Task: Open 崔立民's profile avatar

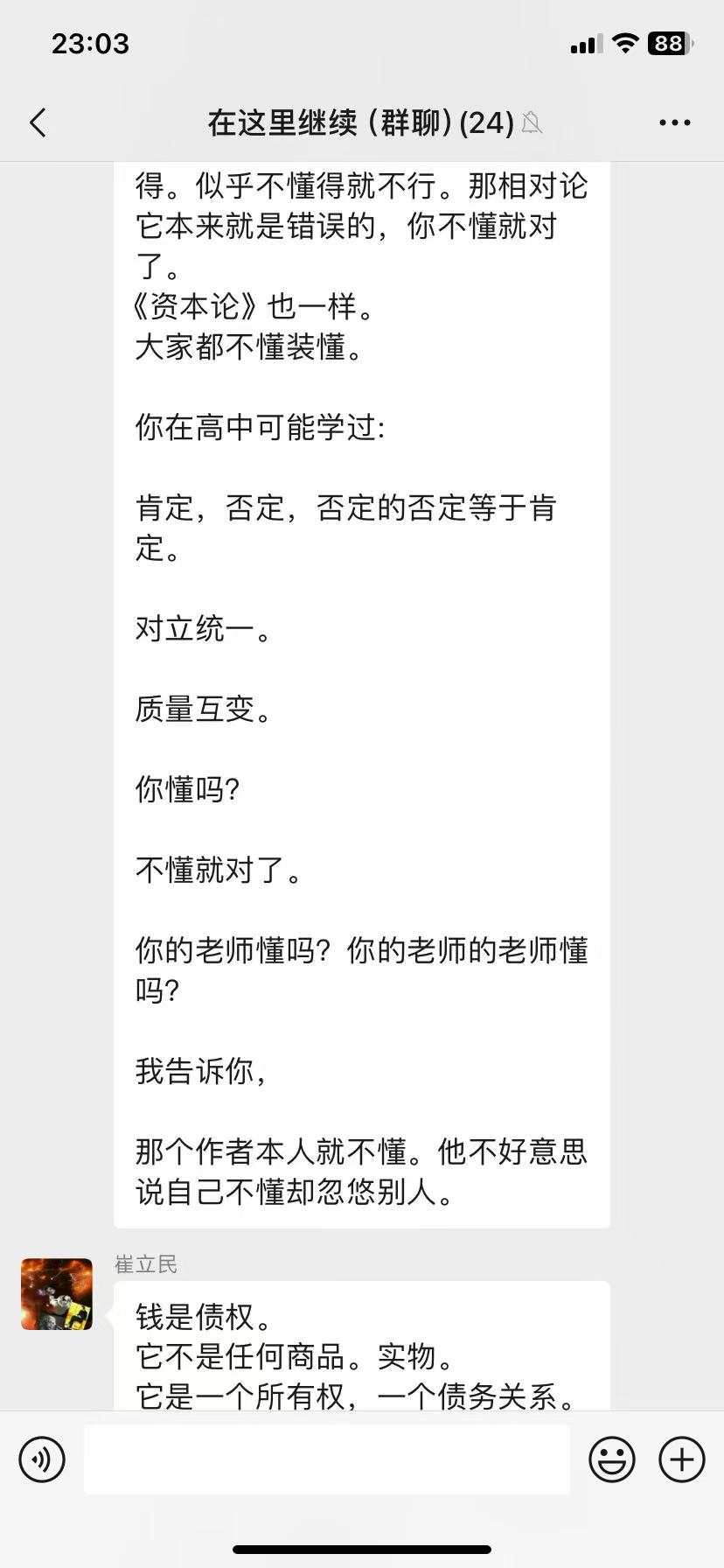Action: (x=57, y=1294)
